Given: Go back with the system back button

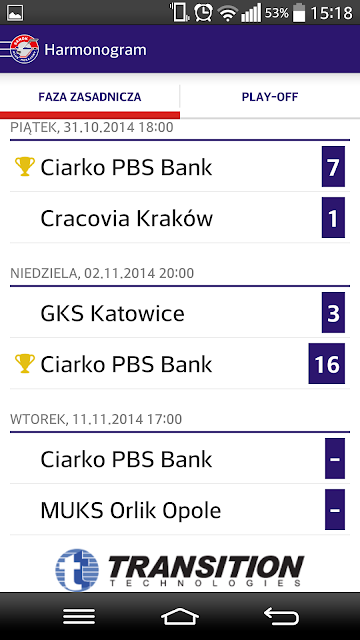Looking at the screenshot, I should [x=281, y=616].
